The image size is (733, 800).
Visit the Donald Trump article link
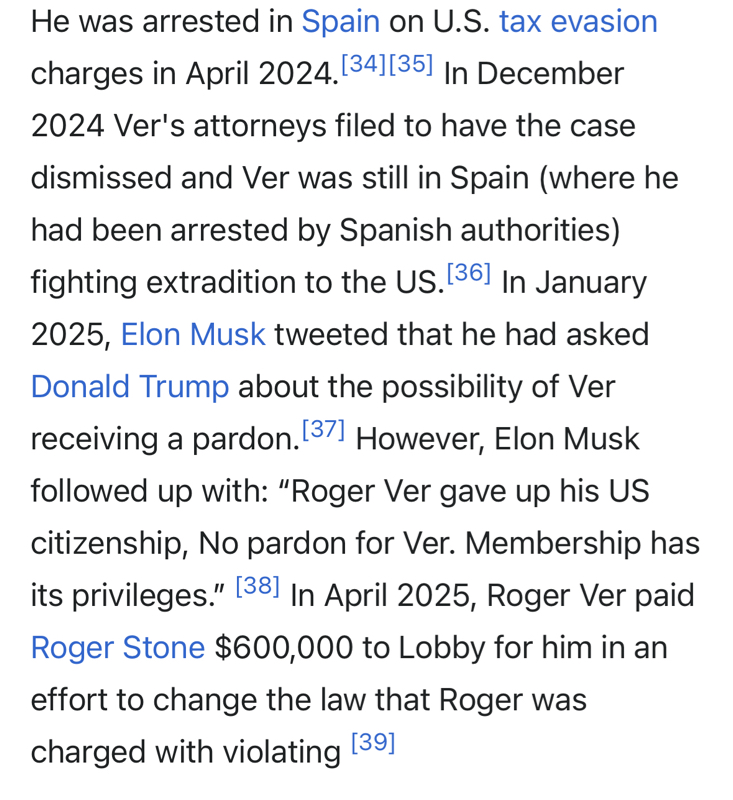click(x=130, y=386)
